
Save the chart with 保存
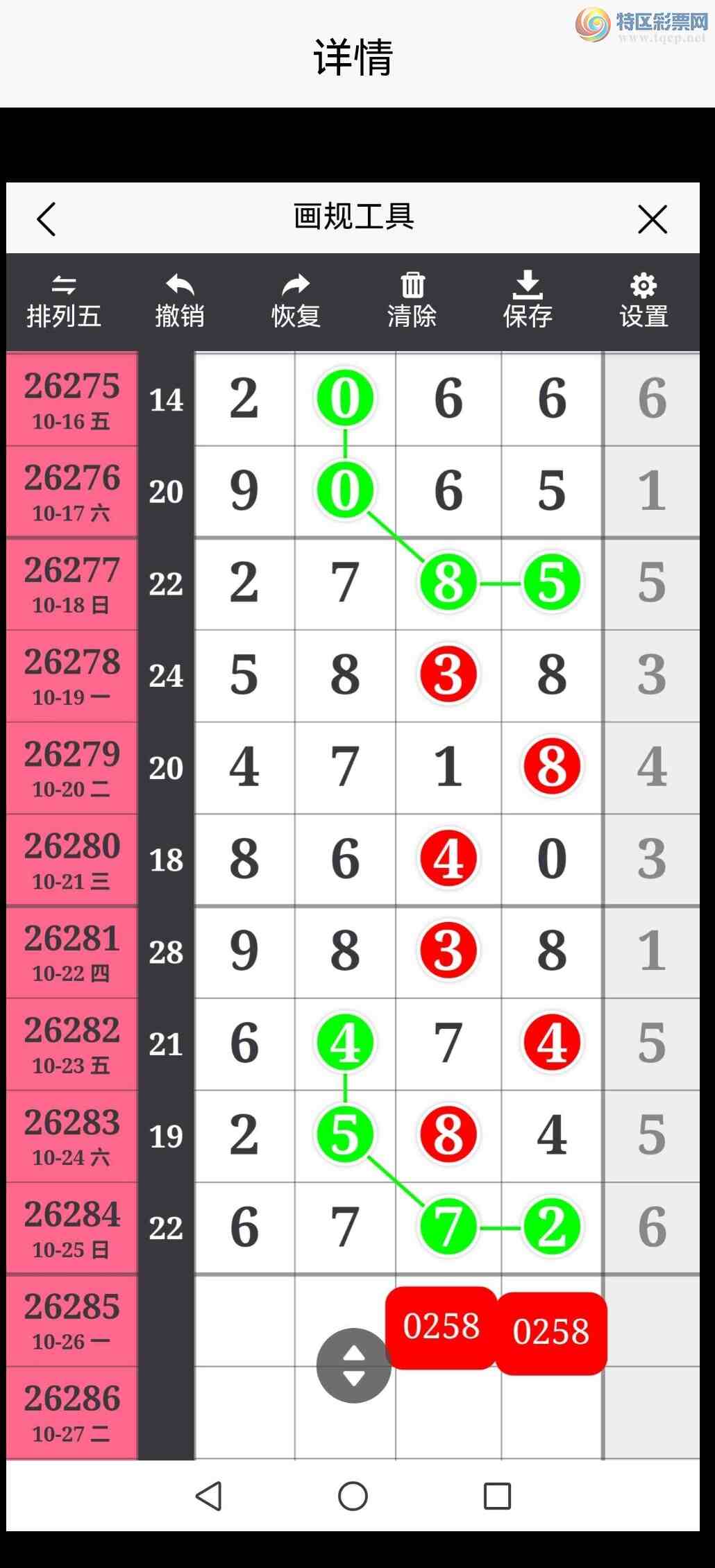coord(528,302)
